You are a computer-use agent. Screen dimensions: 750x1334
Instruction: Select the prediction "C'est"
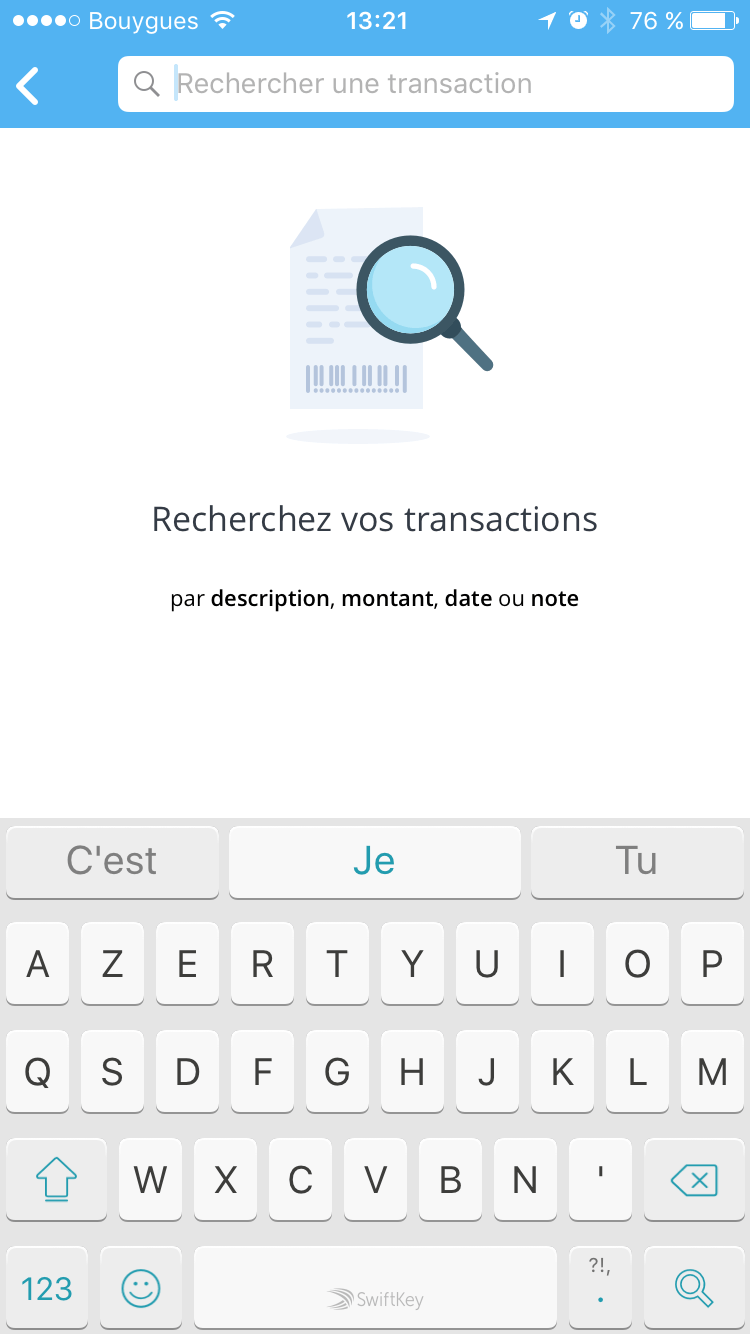tap(112, 861)
